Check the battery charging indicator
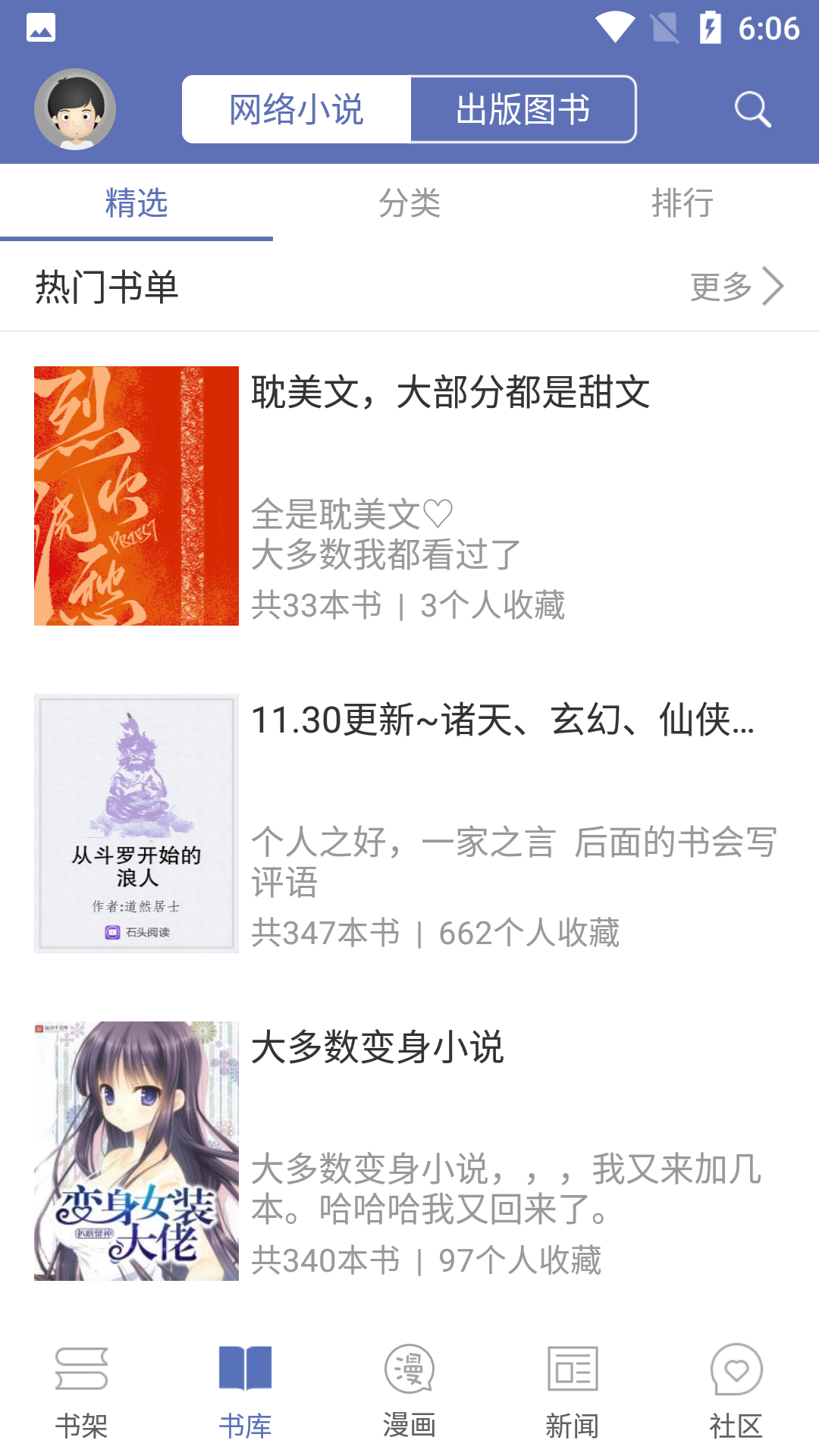The width and height of the screenshot is (819, 1456). coord(711,27)
